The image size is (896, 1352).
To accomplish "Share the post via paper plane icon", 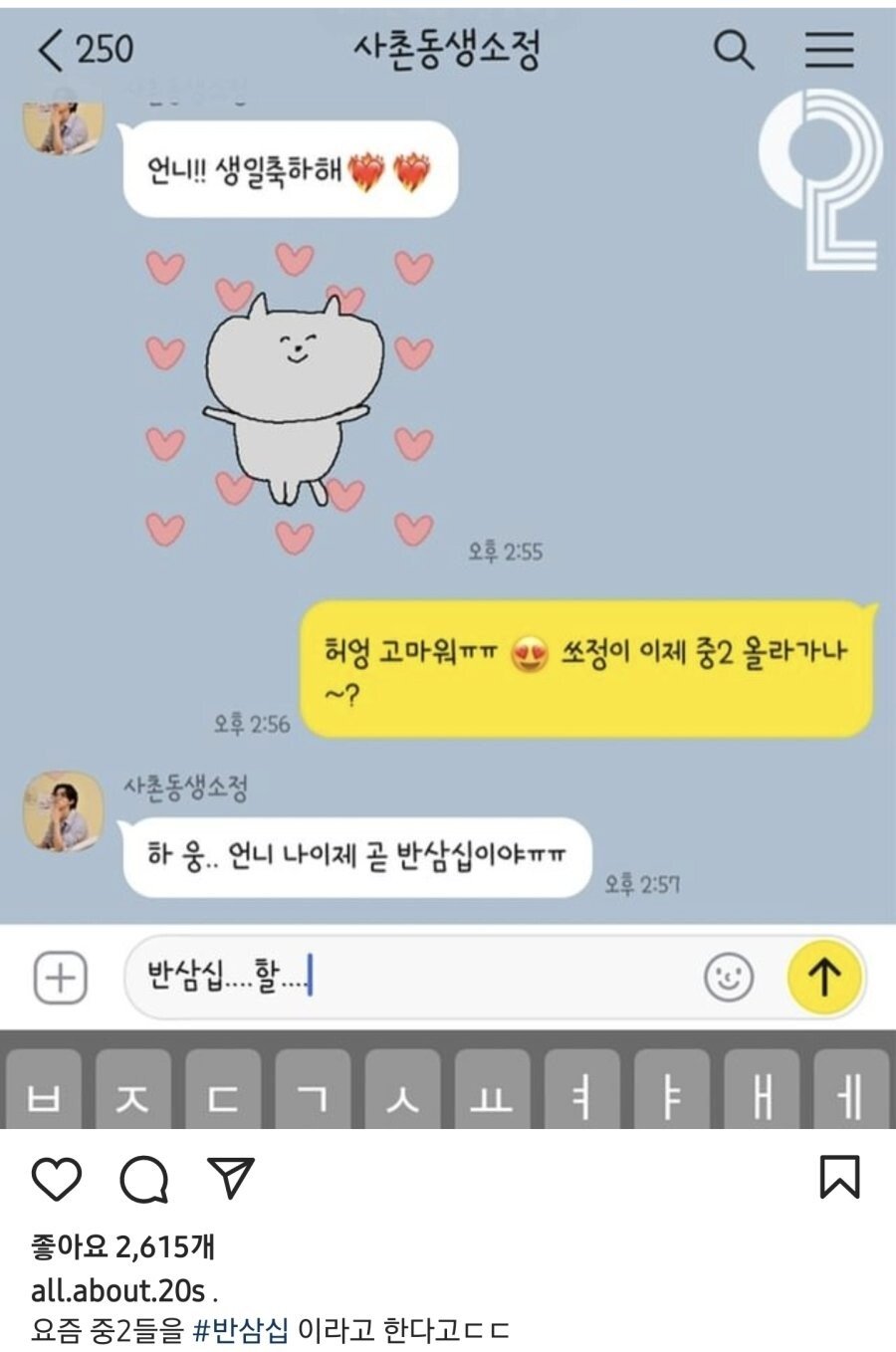I will 231,1177.
